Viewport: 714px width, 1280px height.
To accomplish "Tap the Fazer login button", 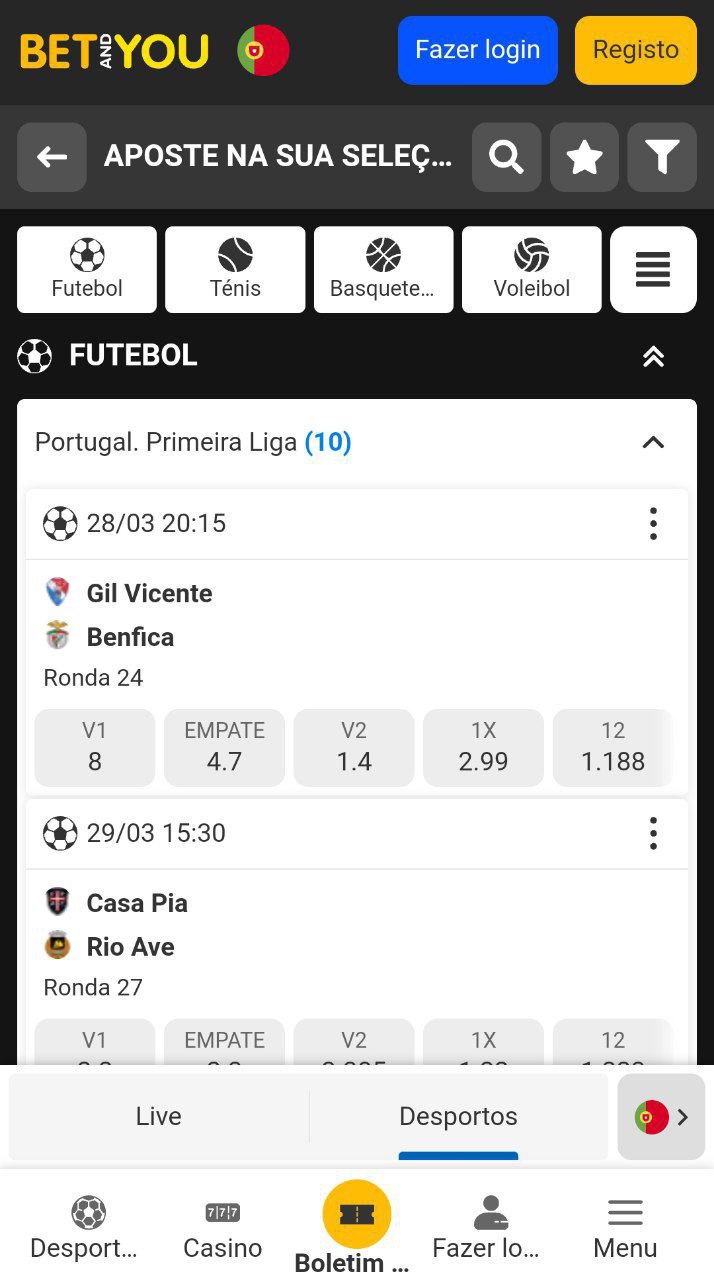I will [477, 50].
